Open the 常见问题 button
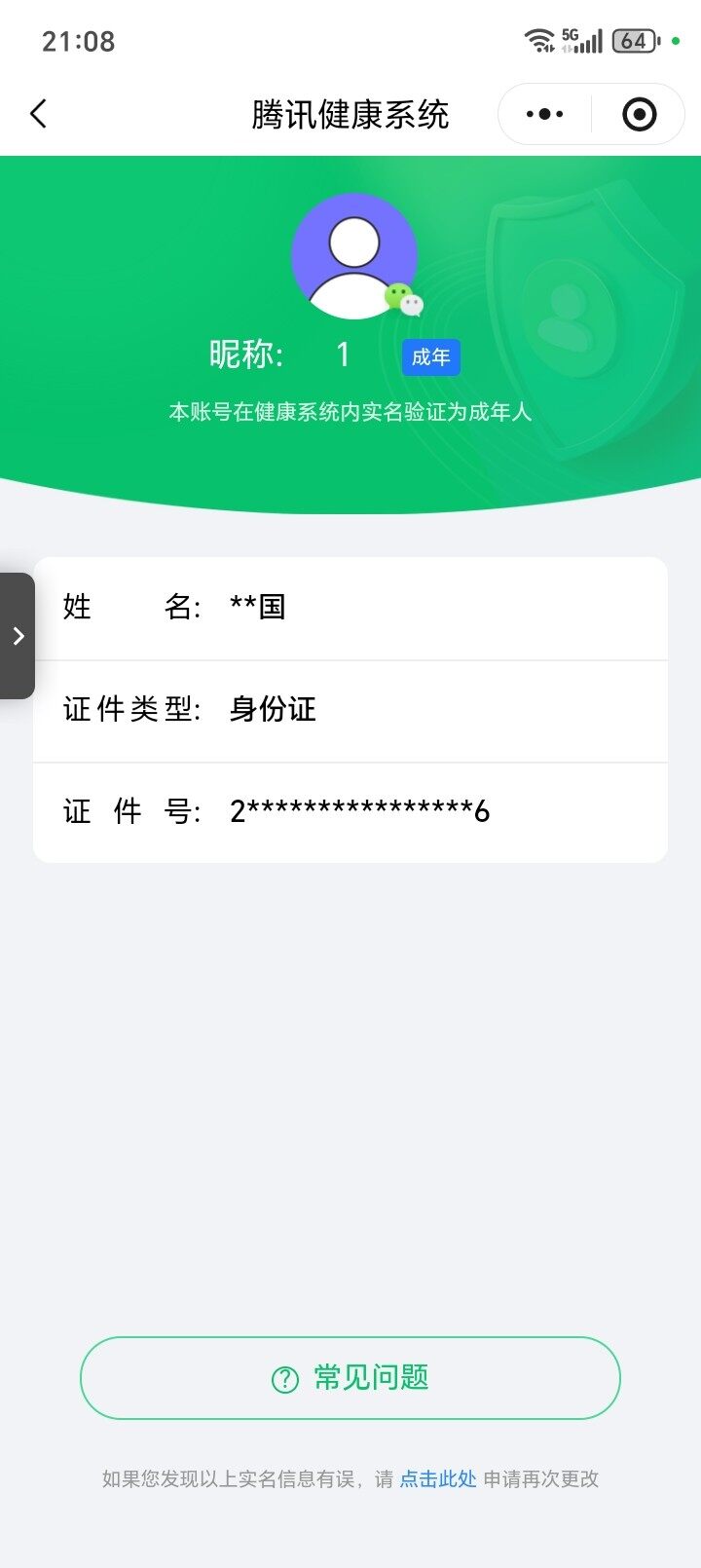701x1568 pixels. [350, 1378]
